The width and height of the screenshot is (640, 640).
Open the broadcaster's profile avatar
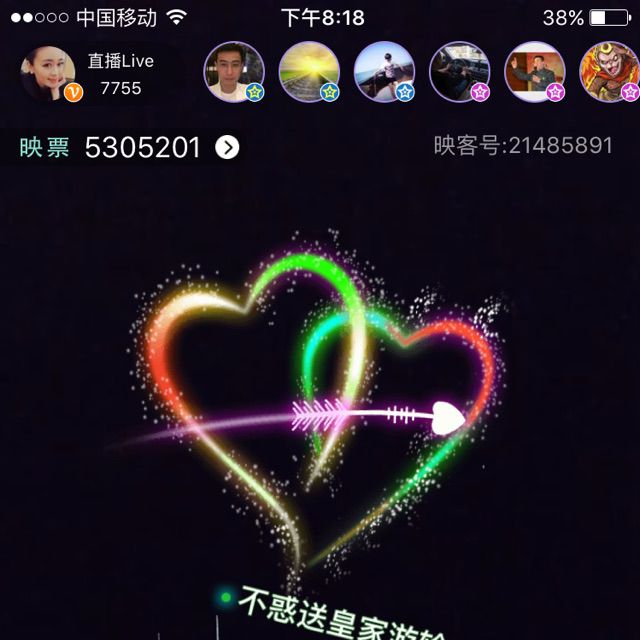point(50,73)
